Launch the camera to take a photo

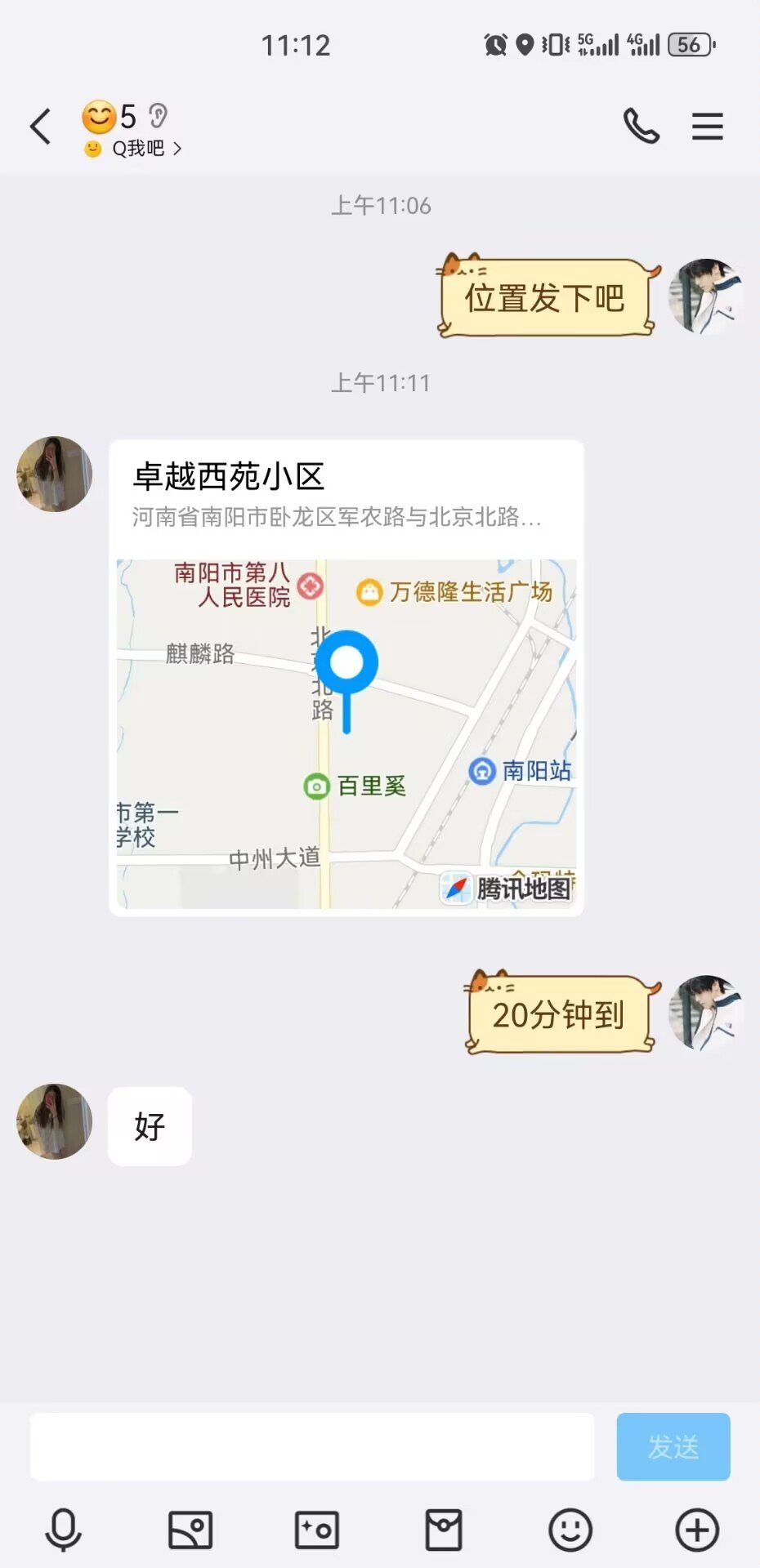(x=316, y=1530)
